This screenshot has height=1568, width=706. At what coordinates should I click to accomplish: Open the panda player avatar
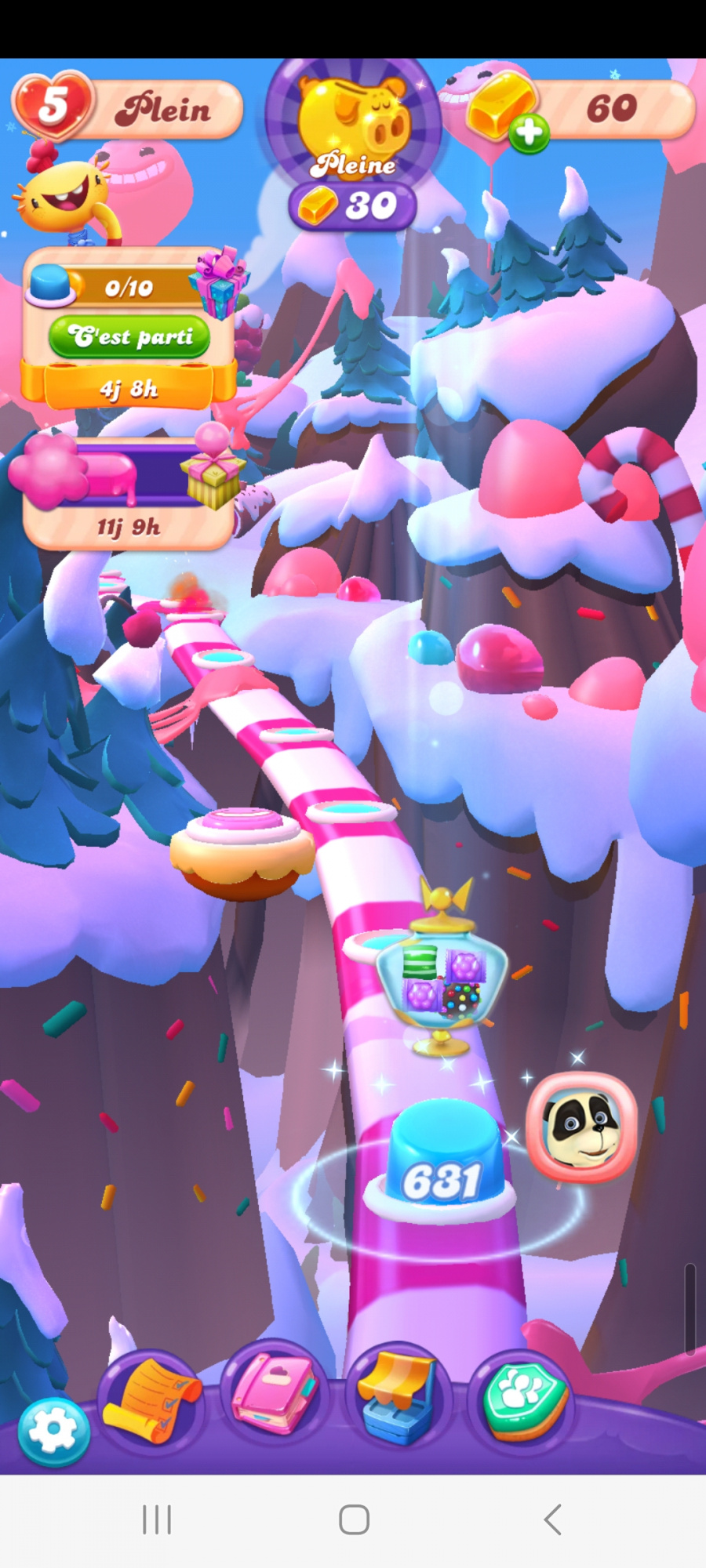tap(581, 1127)
